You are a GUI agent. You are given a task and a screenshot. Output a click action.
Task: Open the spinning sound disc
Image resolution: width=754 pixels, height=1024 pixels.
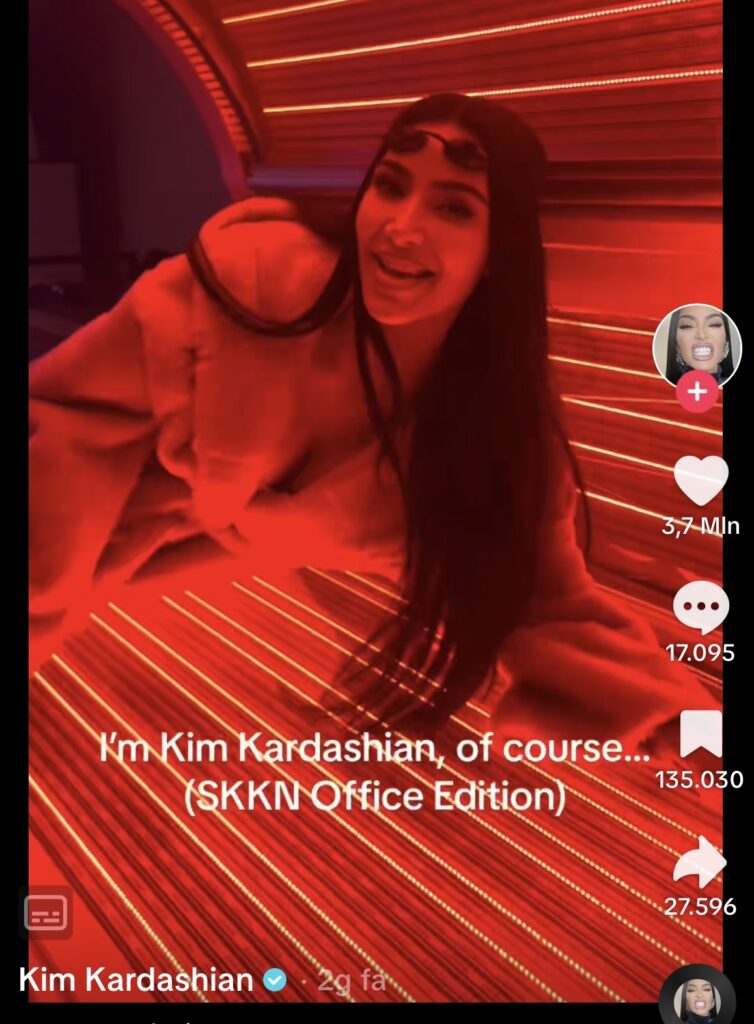tap(698, 998)
